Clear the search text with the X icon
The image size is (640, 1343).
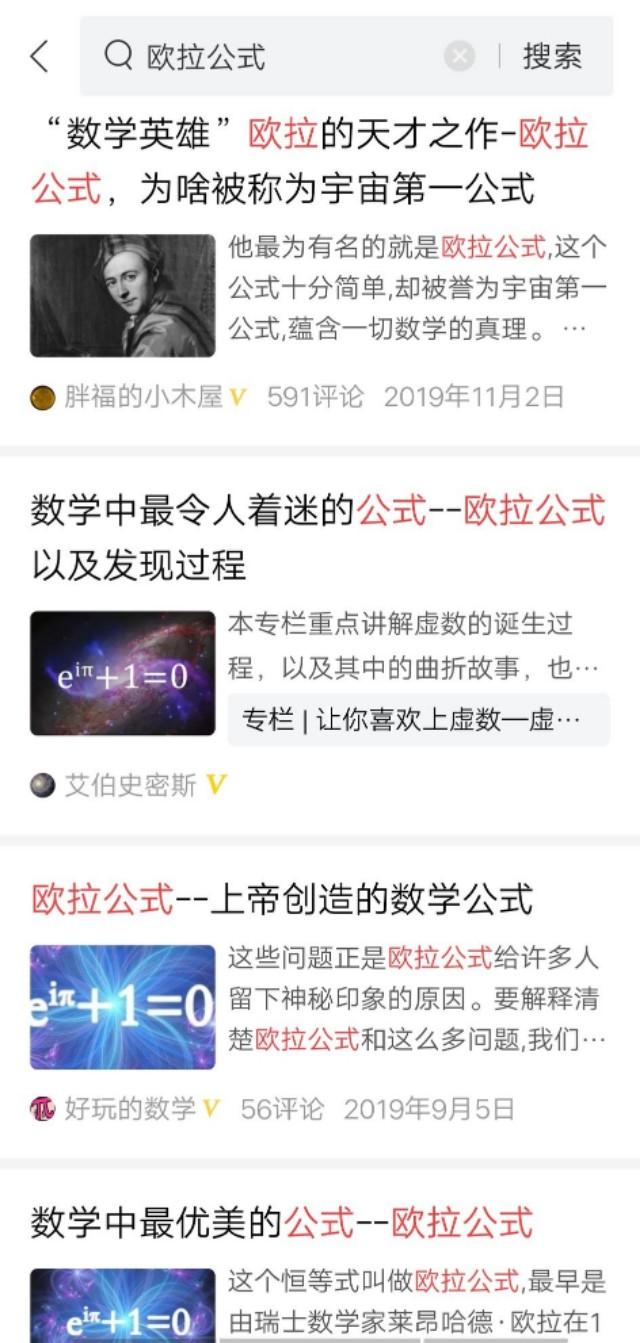pyautogui.click(x=459, y=56)
